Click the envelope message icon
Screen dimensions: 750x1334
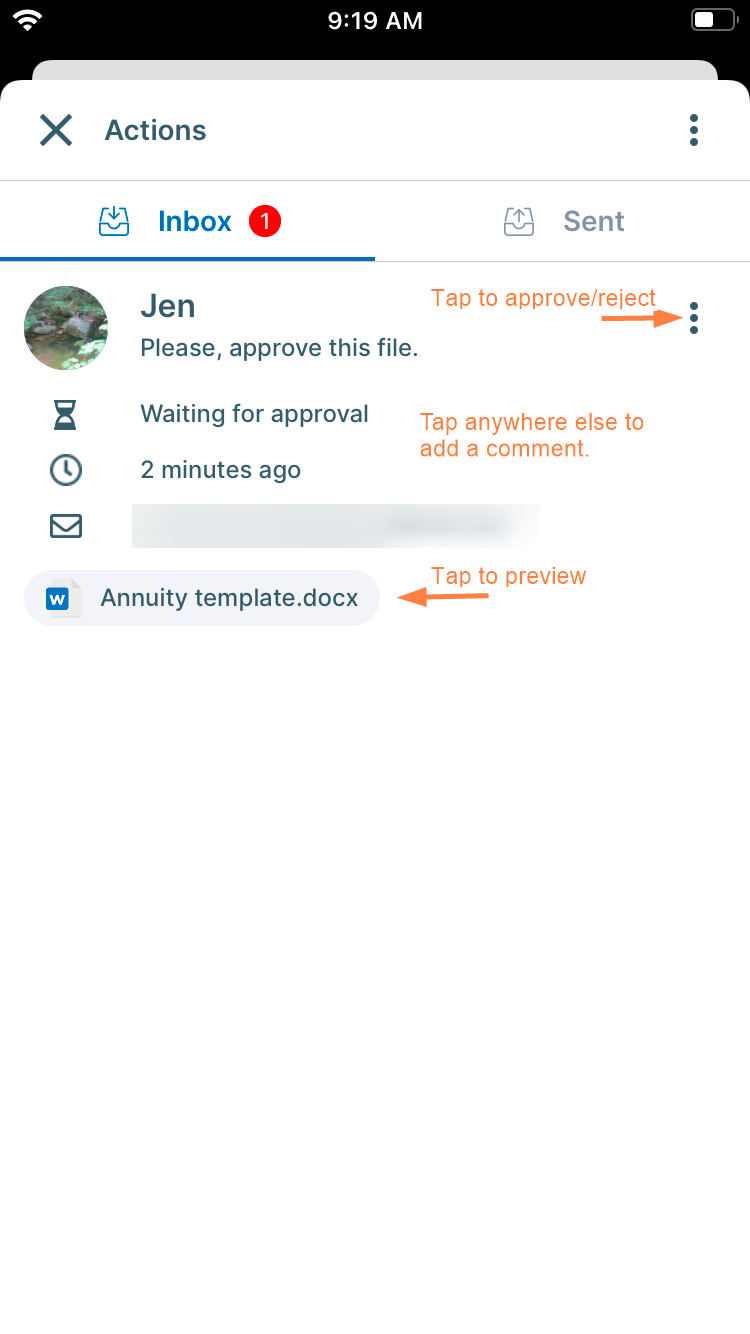(65, 525)
